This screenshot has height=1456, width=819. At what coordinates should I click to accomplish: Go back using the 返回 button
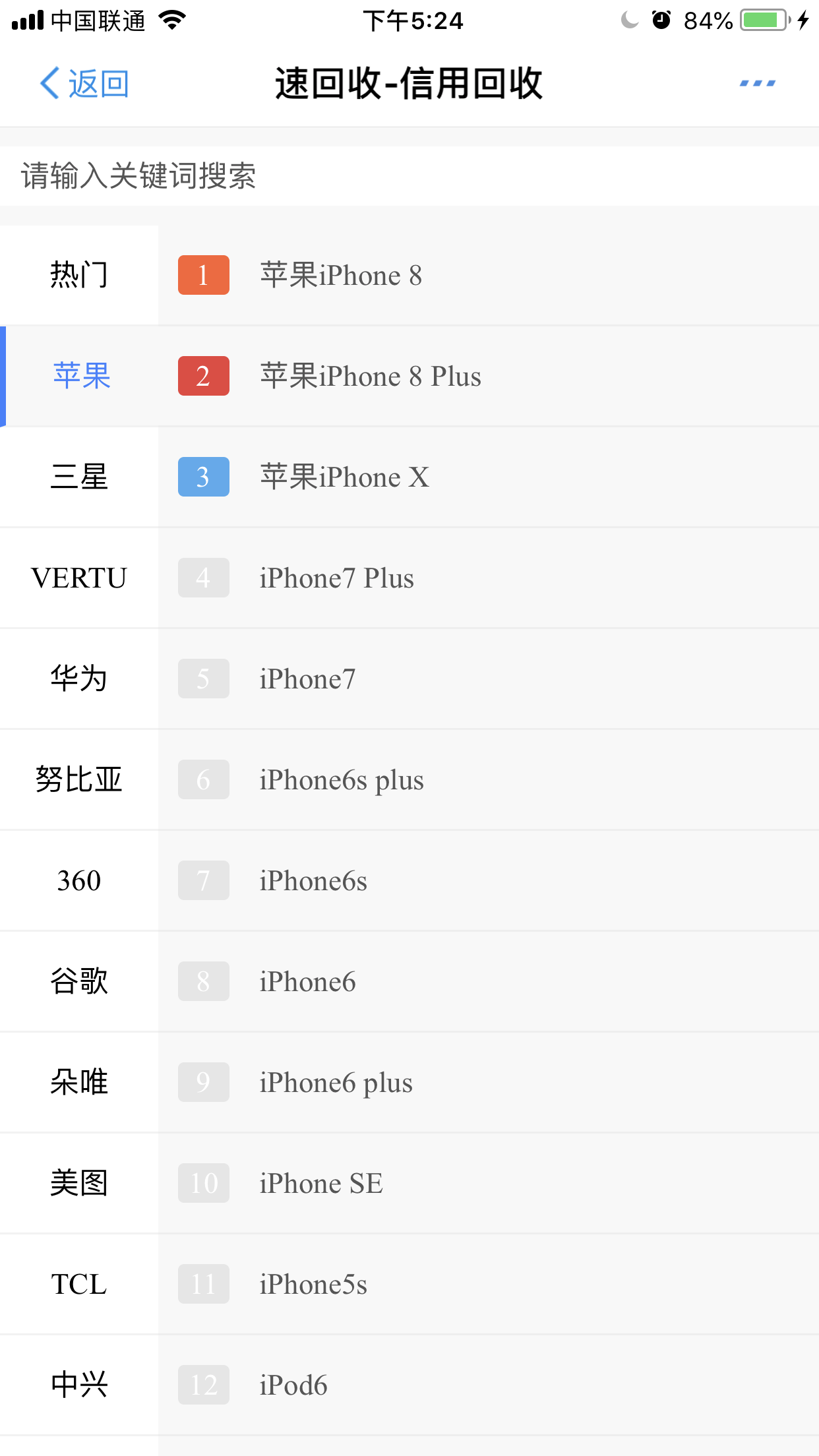[84, 84]
